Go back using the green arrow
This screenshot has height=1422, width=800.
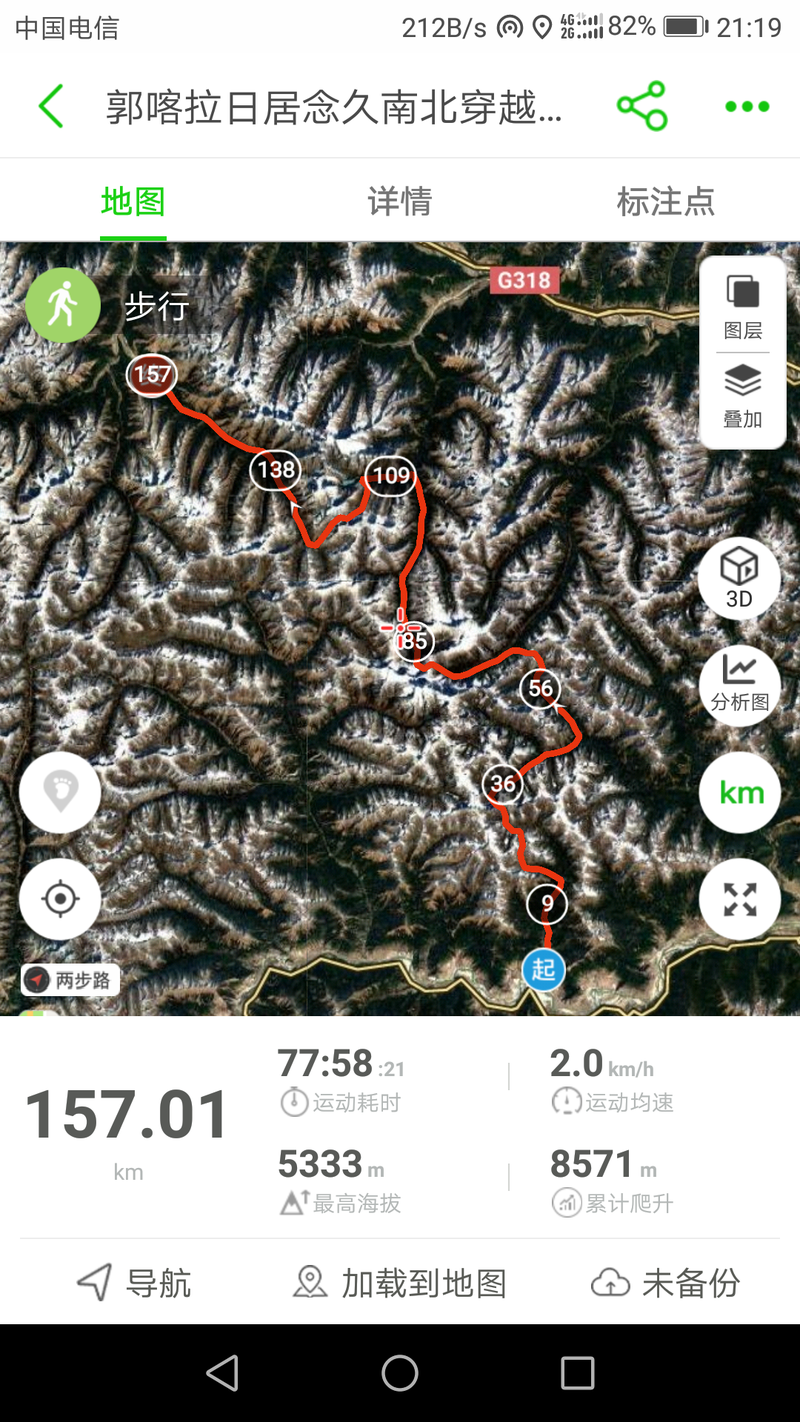[x=51, y=106]
